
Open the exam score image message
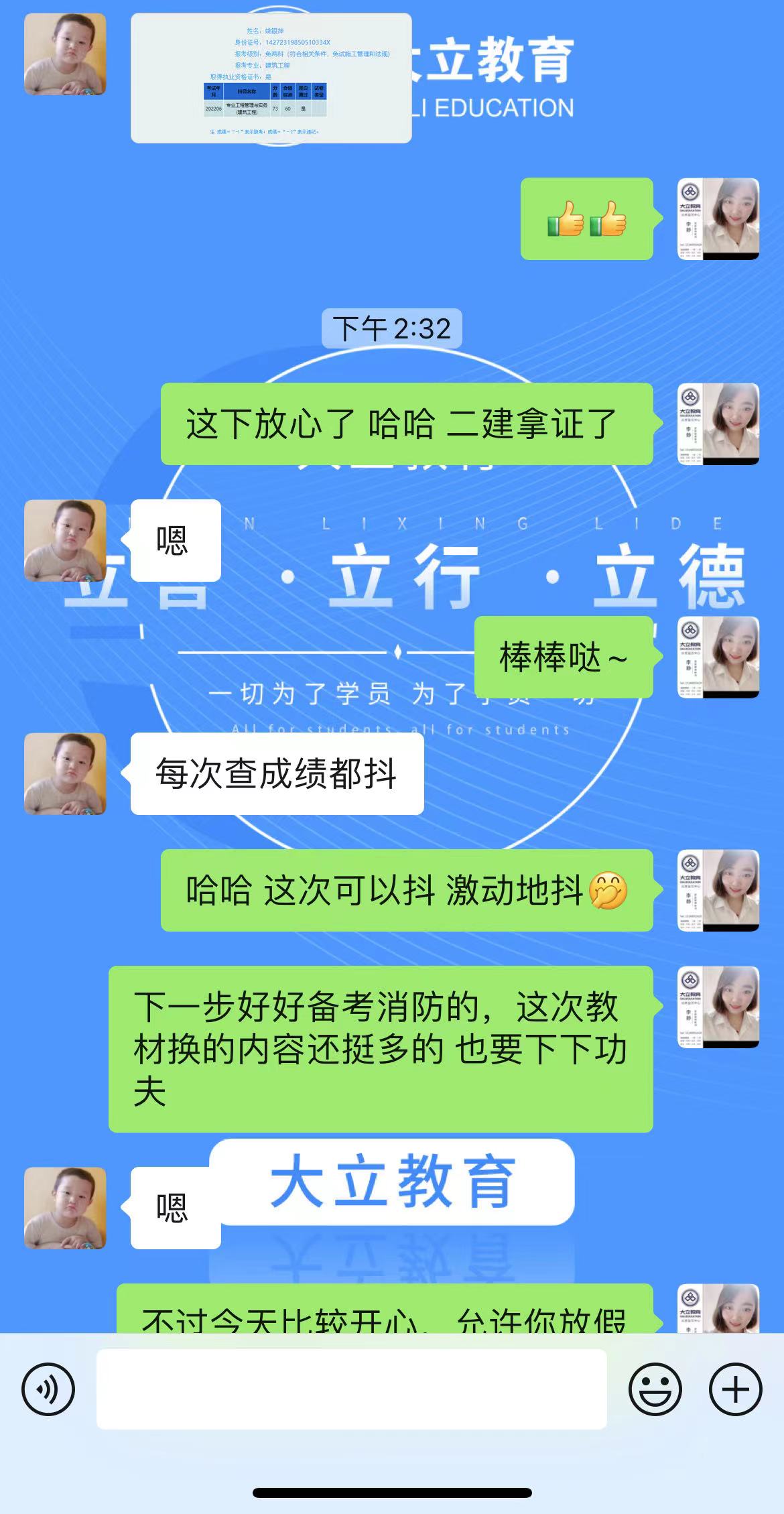point(271,78)
